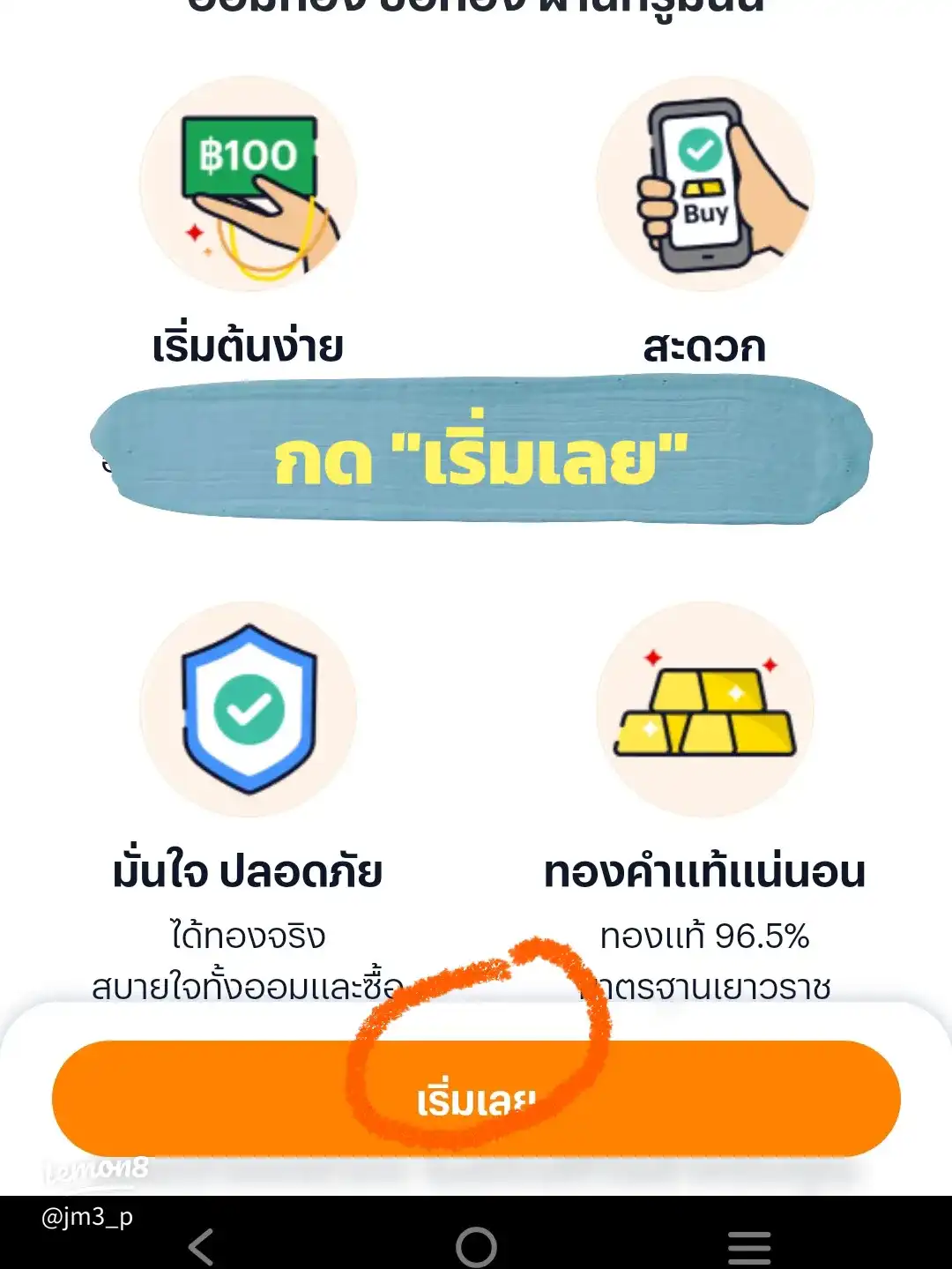952x1269 pixels.
Task: Return to the home screen
Action: 476,1247
